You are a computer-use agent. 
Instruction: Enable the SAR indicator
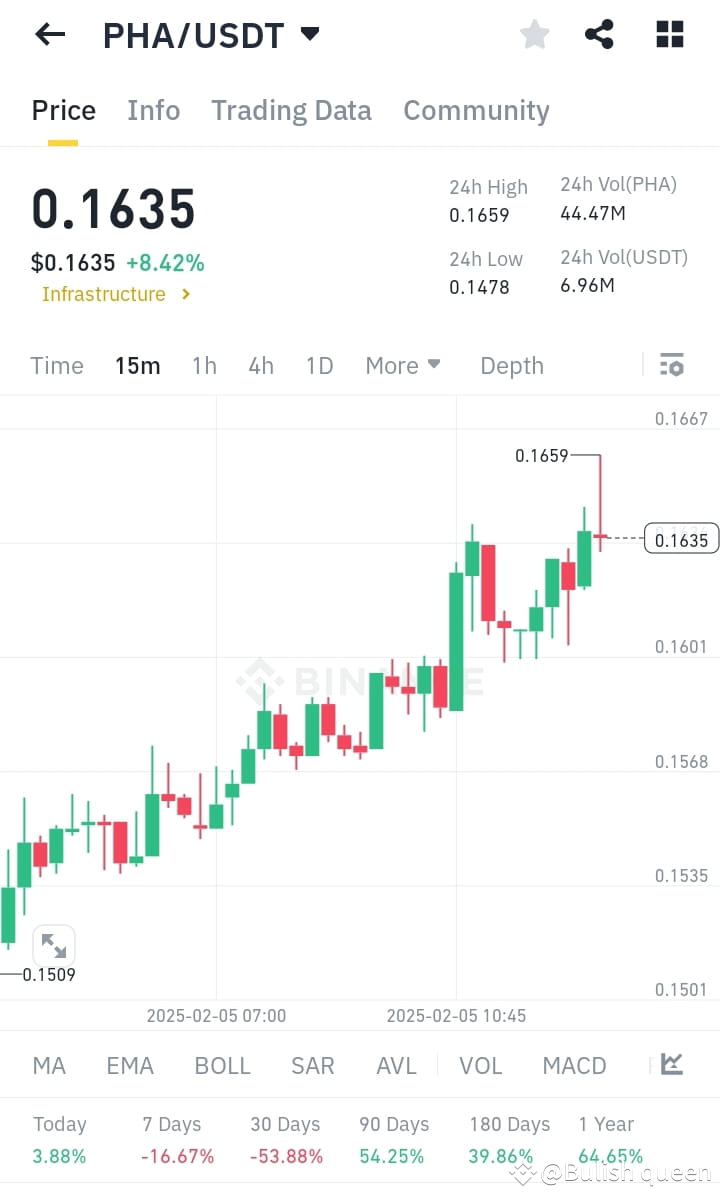[312, 1066]
